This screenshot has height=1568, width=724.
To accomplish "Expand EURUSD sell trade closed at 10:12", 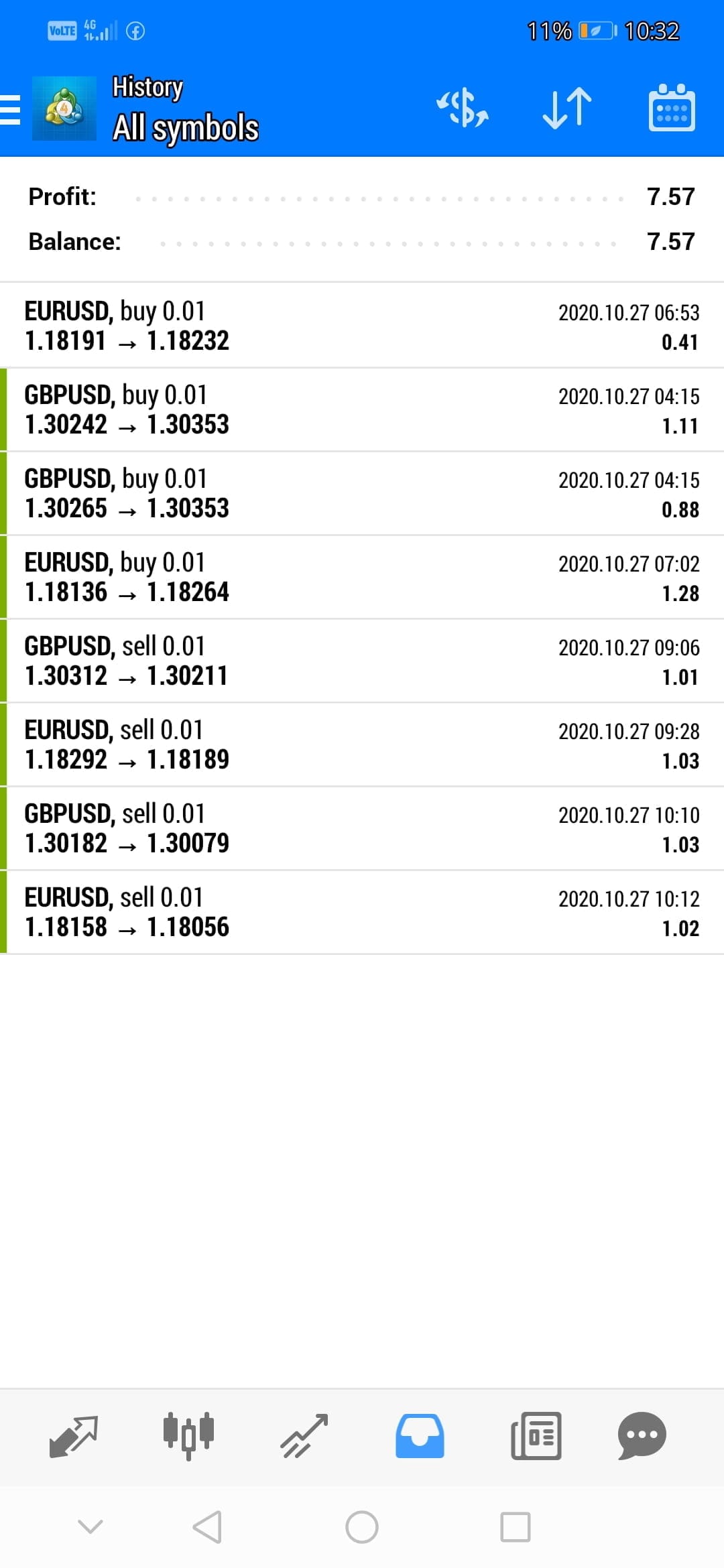I will tap(362, 912).
